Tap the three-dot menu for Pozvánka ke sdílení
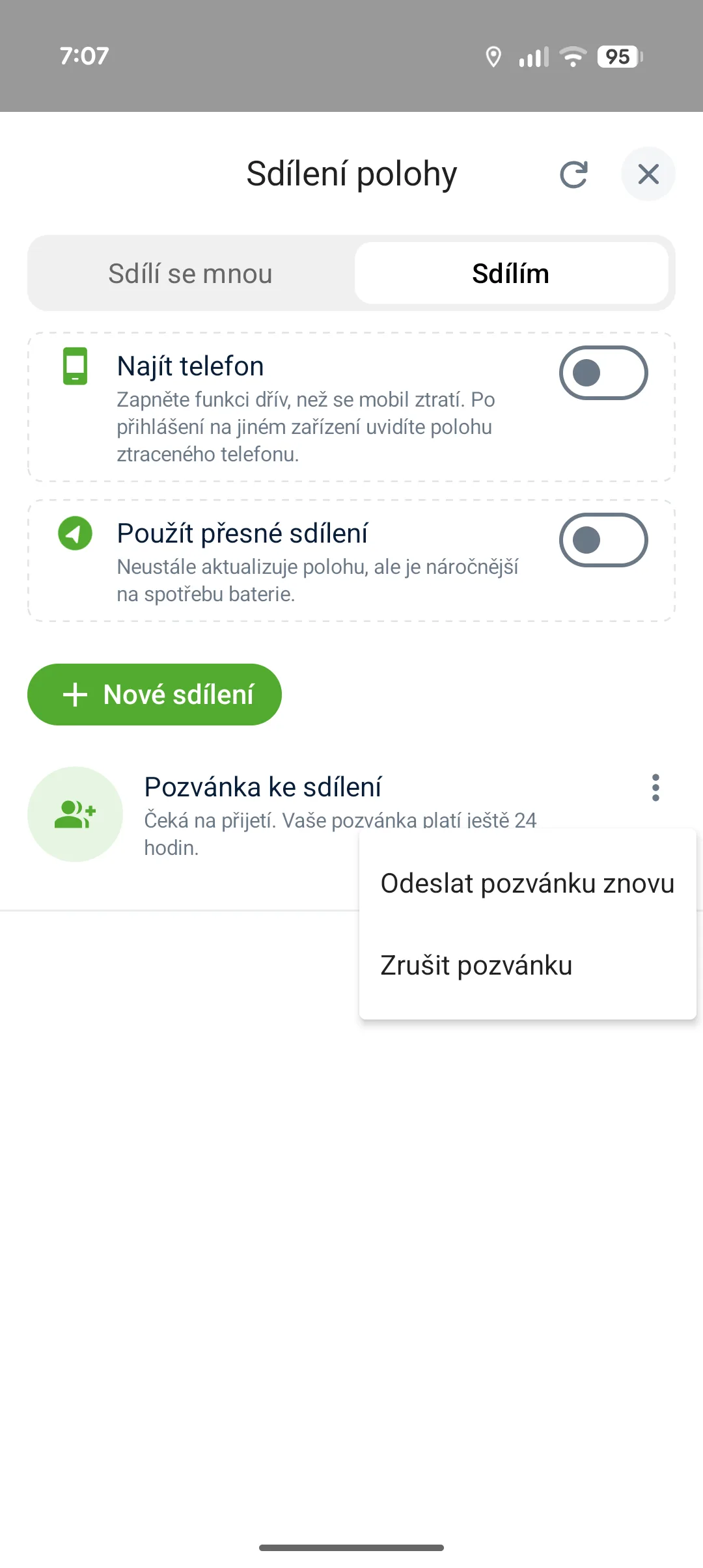The width and height of the screenshot is (703, 1568). [655, 788]
